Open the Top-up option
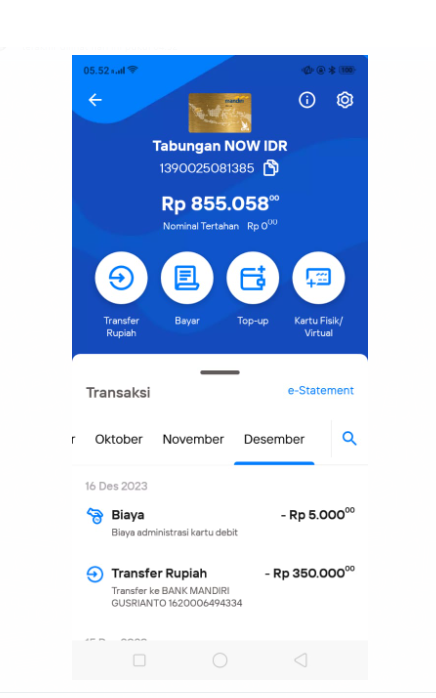 click(253, 278)
